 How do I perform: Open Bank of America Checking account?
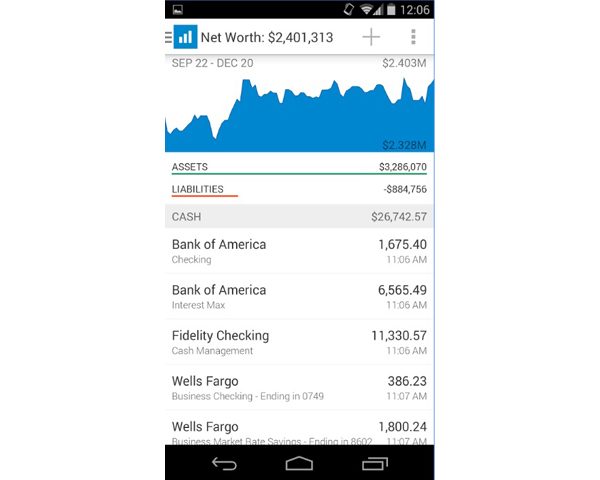coord(299,251)
